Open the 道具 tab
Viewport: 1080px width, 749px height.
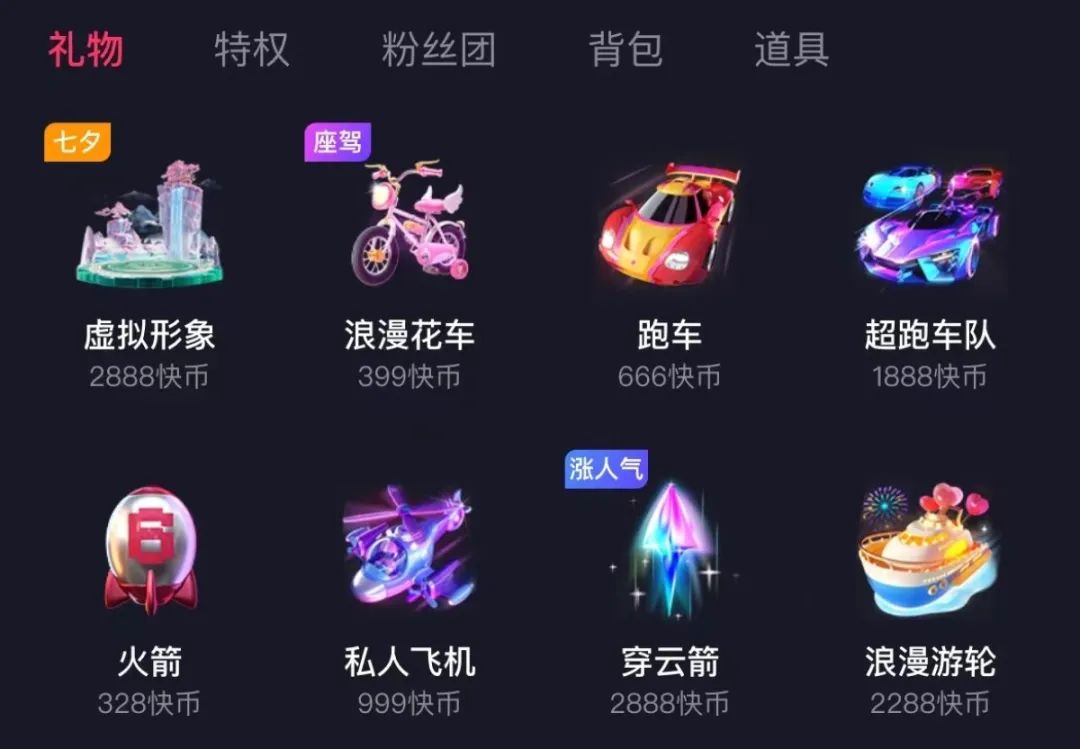tap(791, 50)
